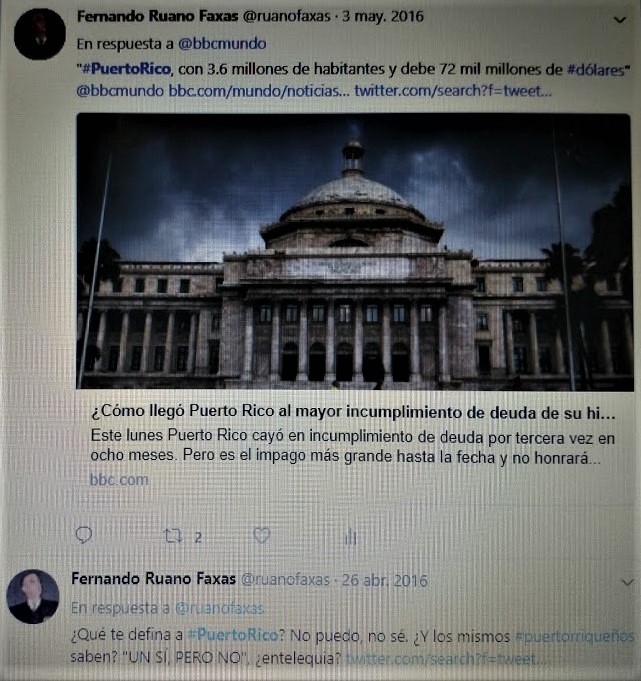Open the profile picture on the 26 abr. 2016 tweet

pyautogui.click(x=33, y=597)
